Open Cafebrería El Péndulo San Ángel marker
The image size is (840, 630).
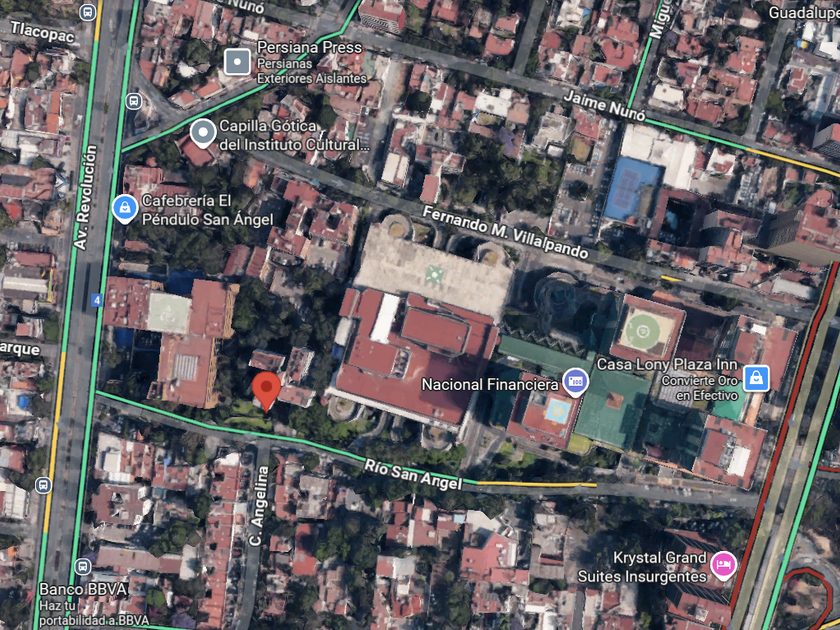tap(125, 209)
